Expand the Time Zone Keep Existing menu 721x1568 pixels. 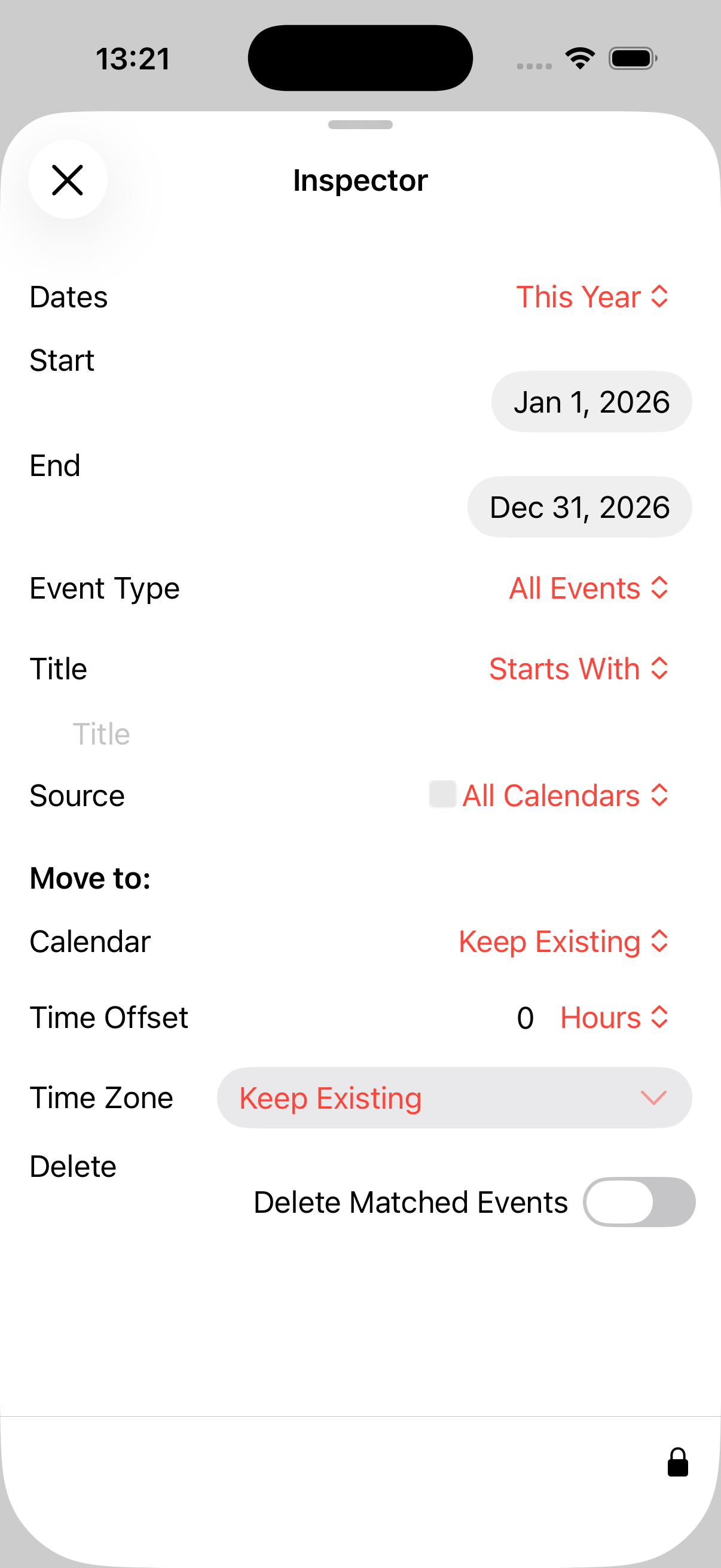[454, 1098]
